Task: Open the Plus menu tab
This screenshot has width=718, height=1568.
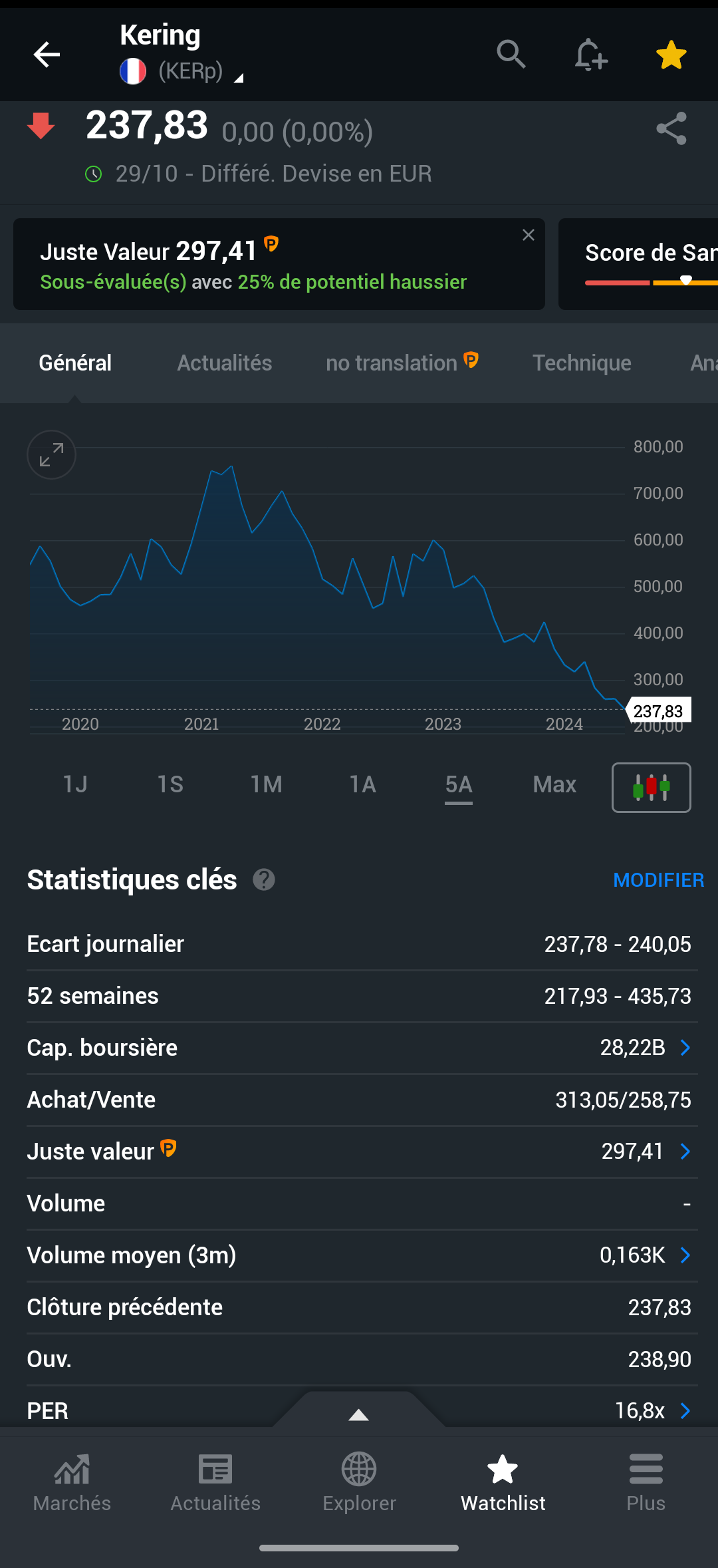Action: [x=646, y=1482]
